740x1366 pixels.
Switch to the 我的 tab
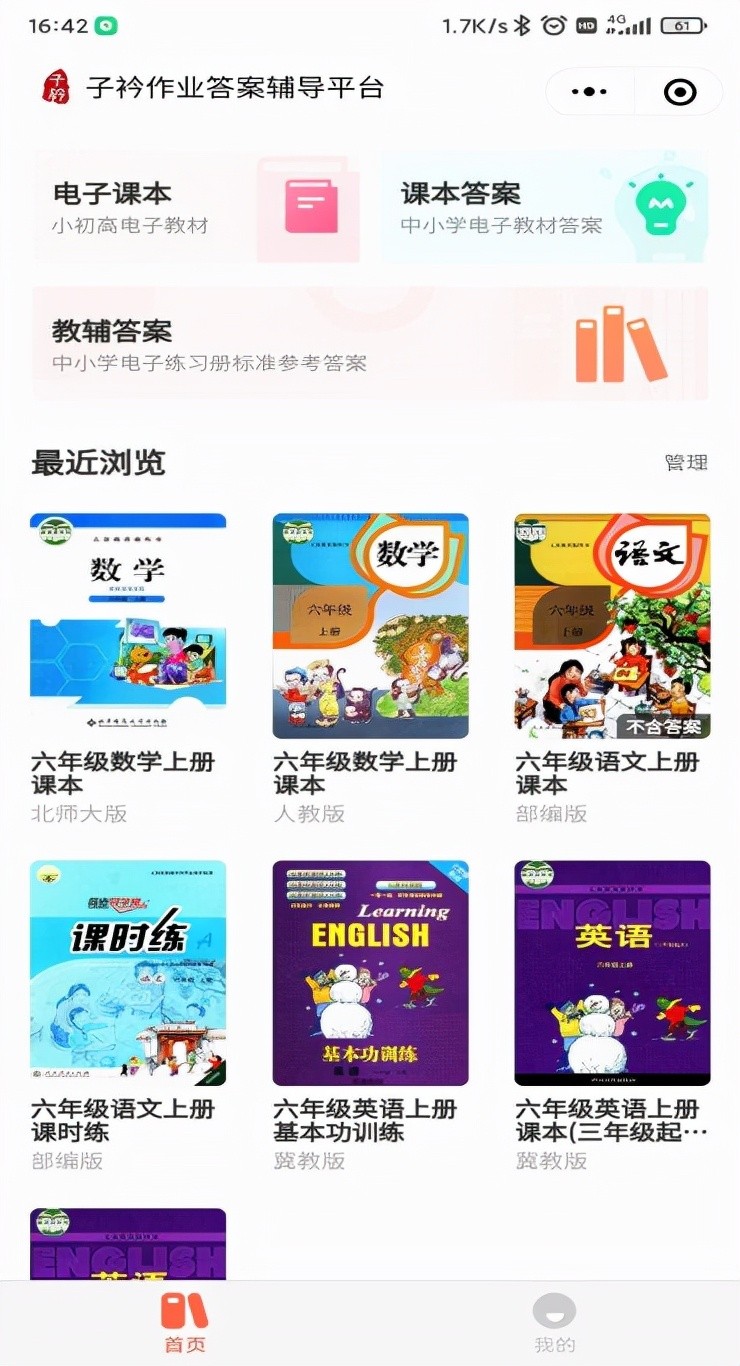(554, 1322)
